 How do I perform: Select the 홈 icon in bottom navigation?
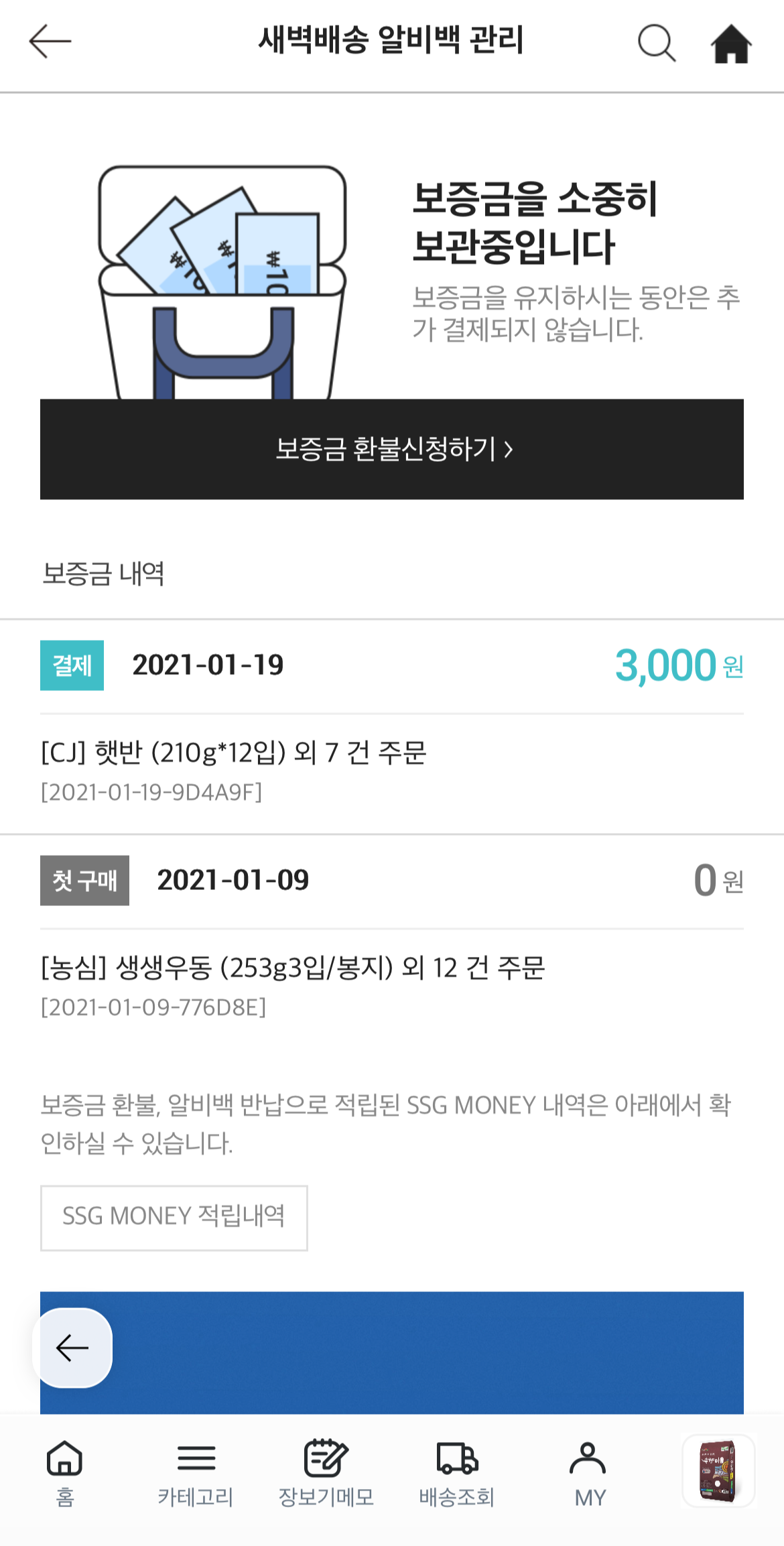click(x=65, y=1457)
